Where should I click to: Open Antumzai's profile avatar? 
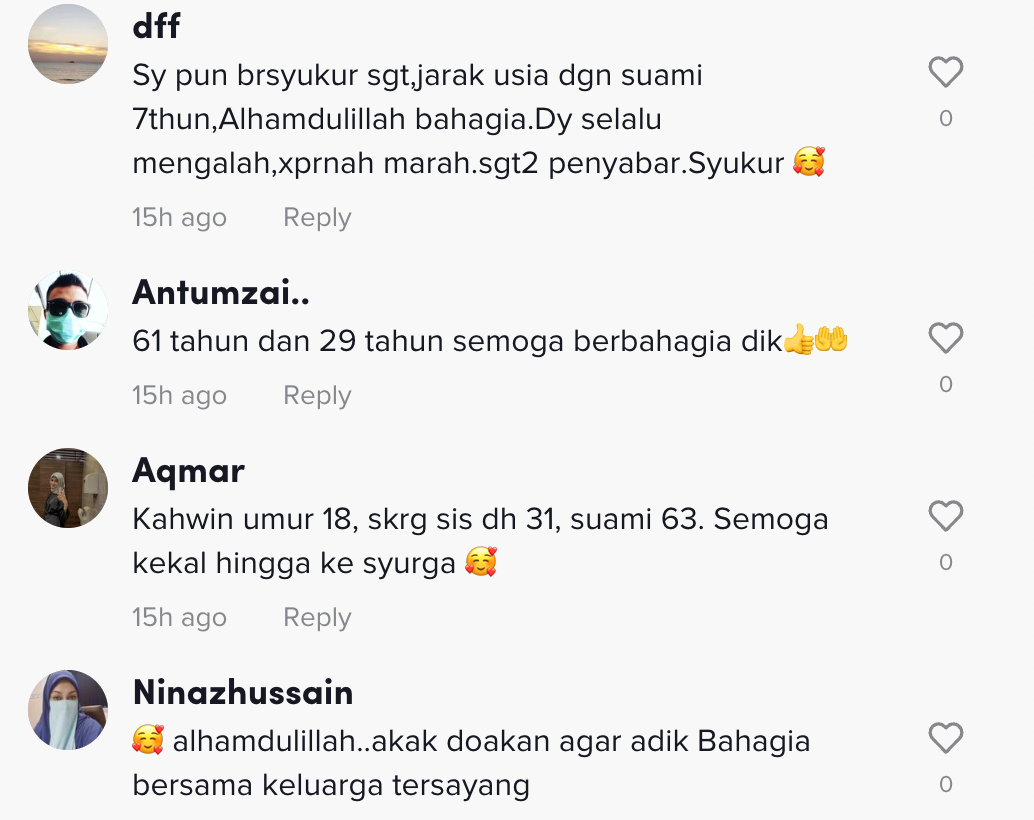[68, 310]
